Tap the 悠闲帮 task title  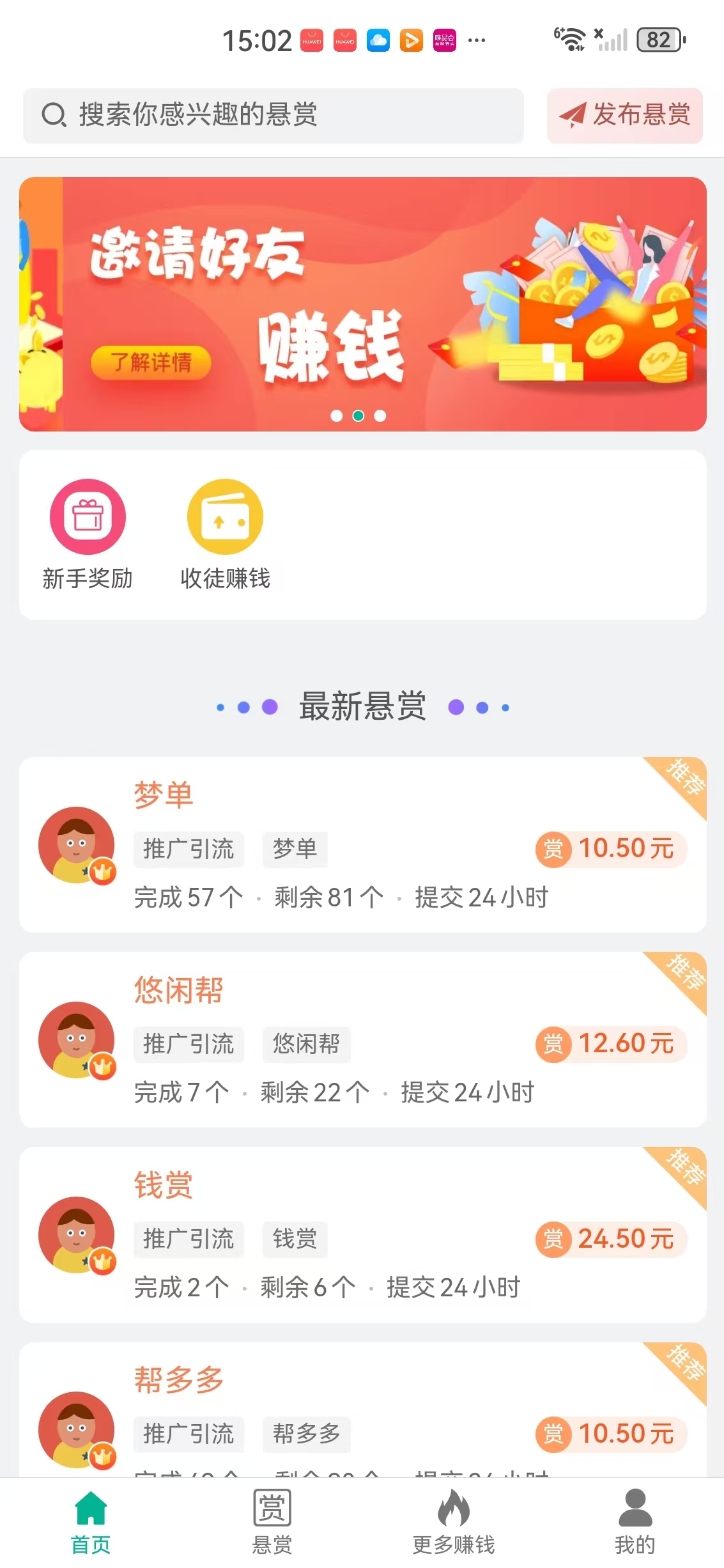point(178,989)
